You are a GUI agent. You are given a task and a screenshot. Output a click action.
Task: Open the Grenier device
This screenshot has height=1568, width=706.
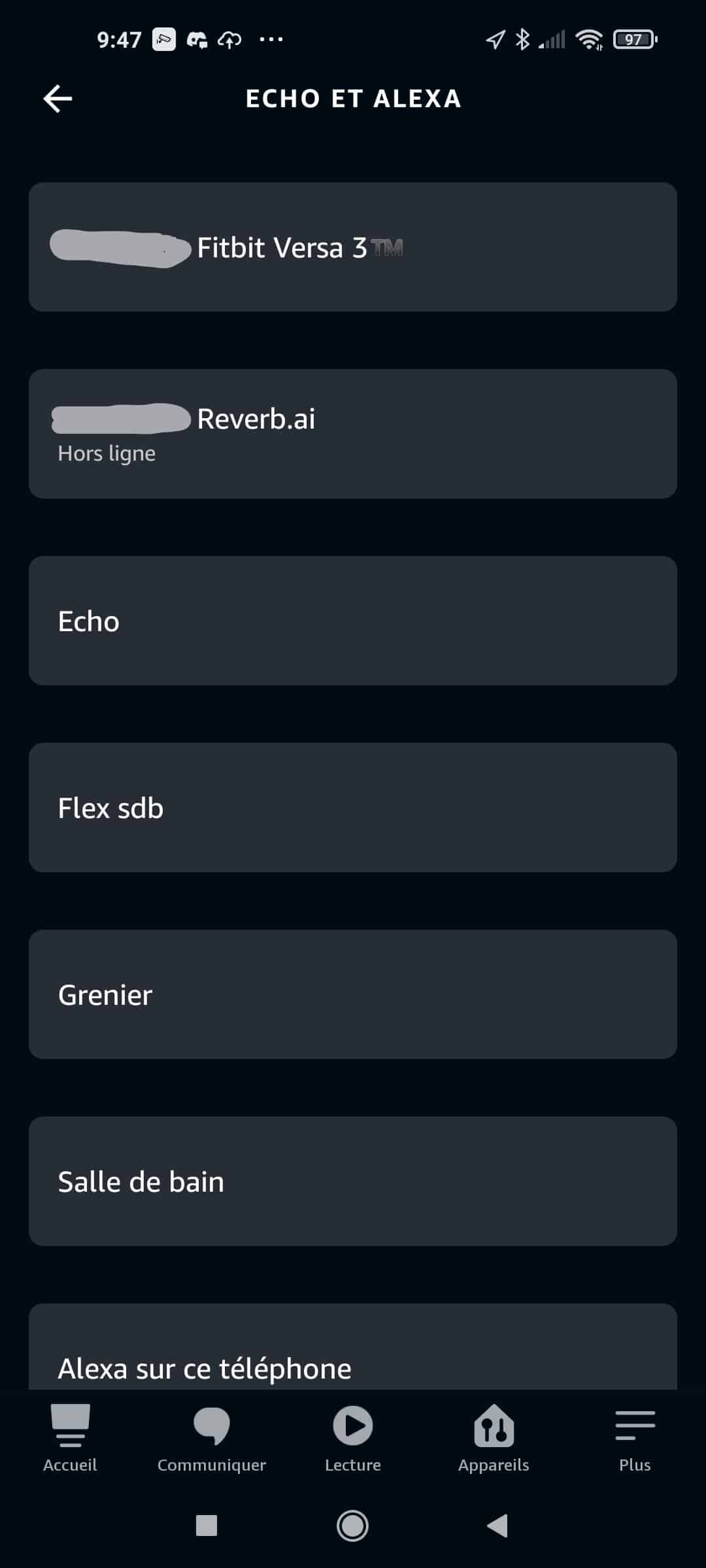point(353,994)
